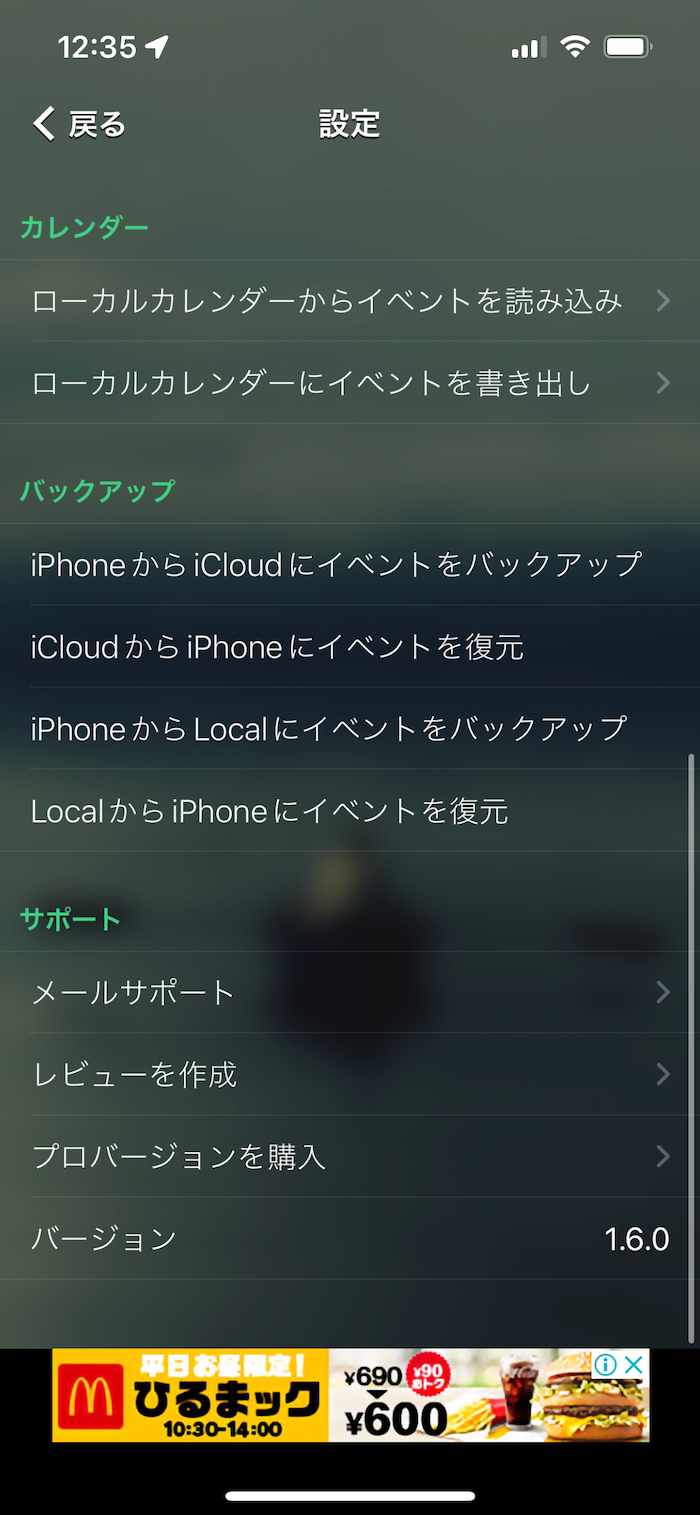
Task: Open ローカルカレンダーからイベントを読み込み
Action: click(350, 301)
